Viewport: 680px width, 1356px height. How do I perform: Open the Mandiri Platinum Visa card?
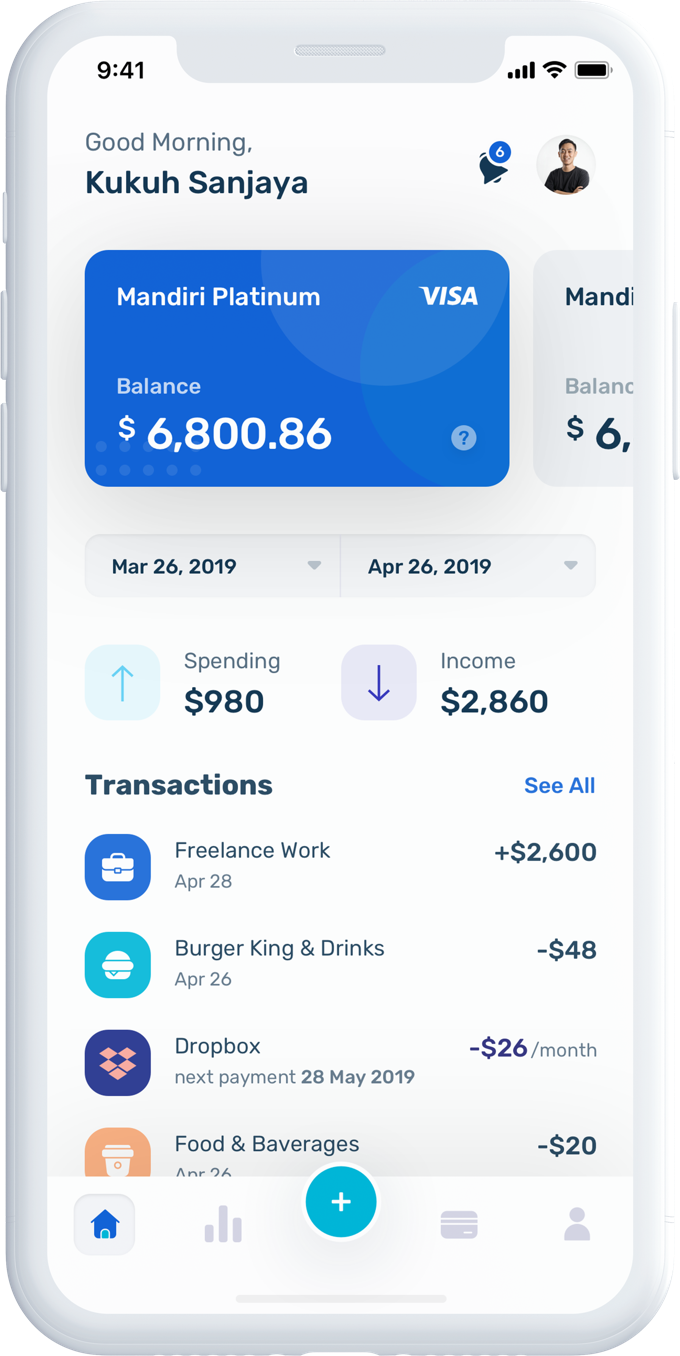(x=297, y=368)
